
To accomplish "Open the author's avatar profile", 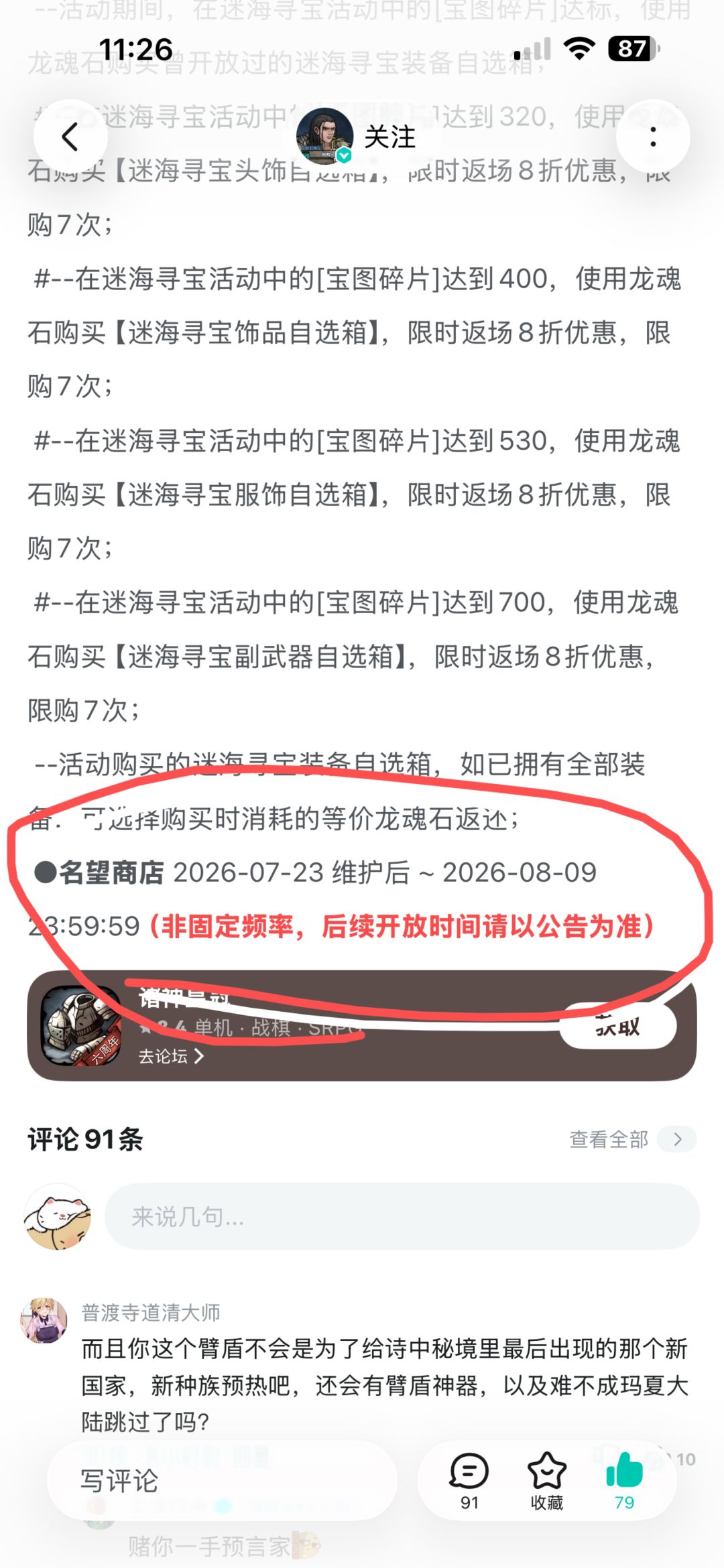I will (325, 136).
